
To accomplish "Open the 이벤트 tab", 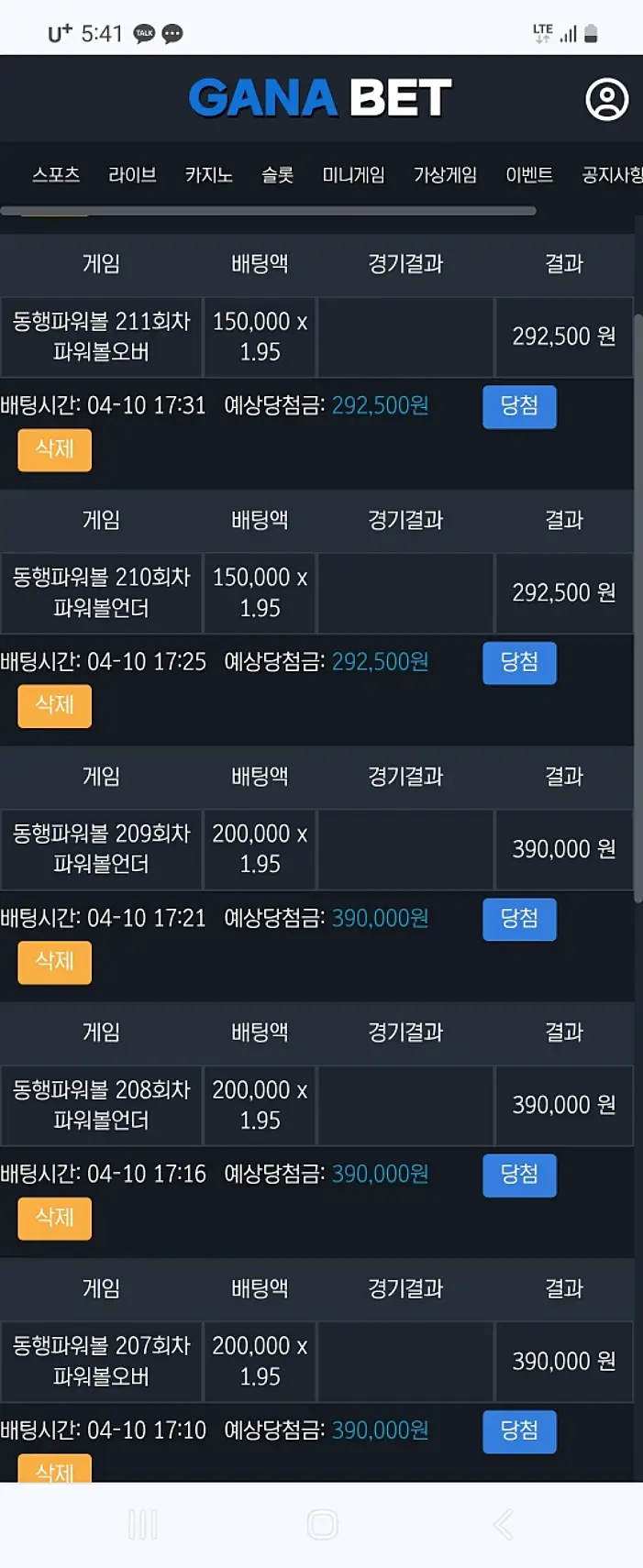I will [x=529, y=174].
